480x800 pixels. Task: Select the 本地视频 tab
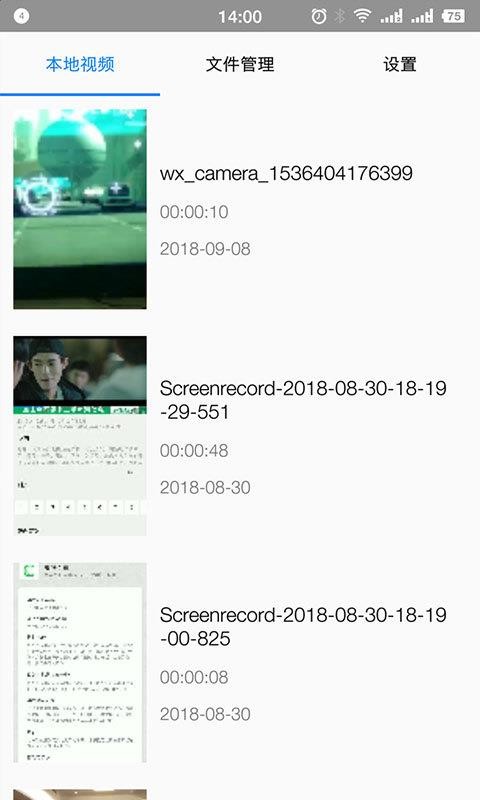click(80, 64)
